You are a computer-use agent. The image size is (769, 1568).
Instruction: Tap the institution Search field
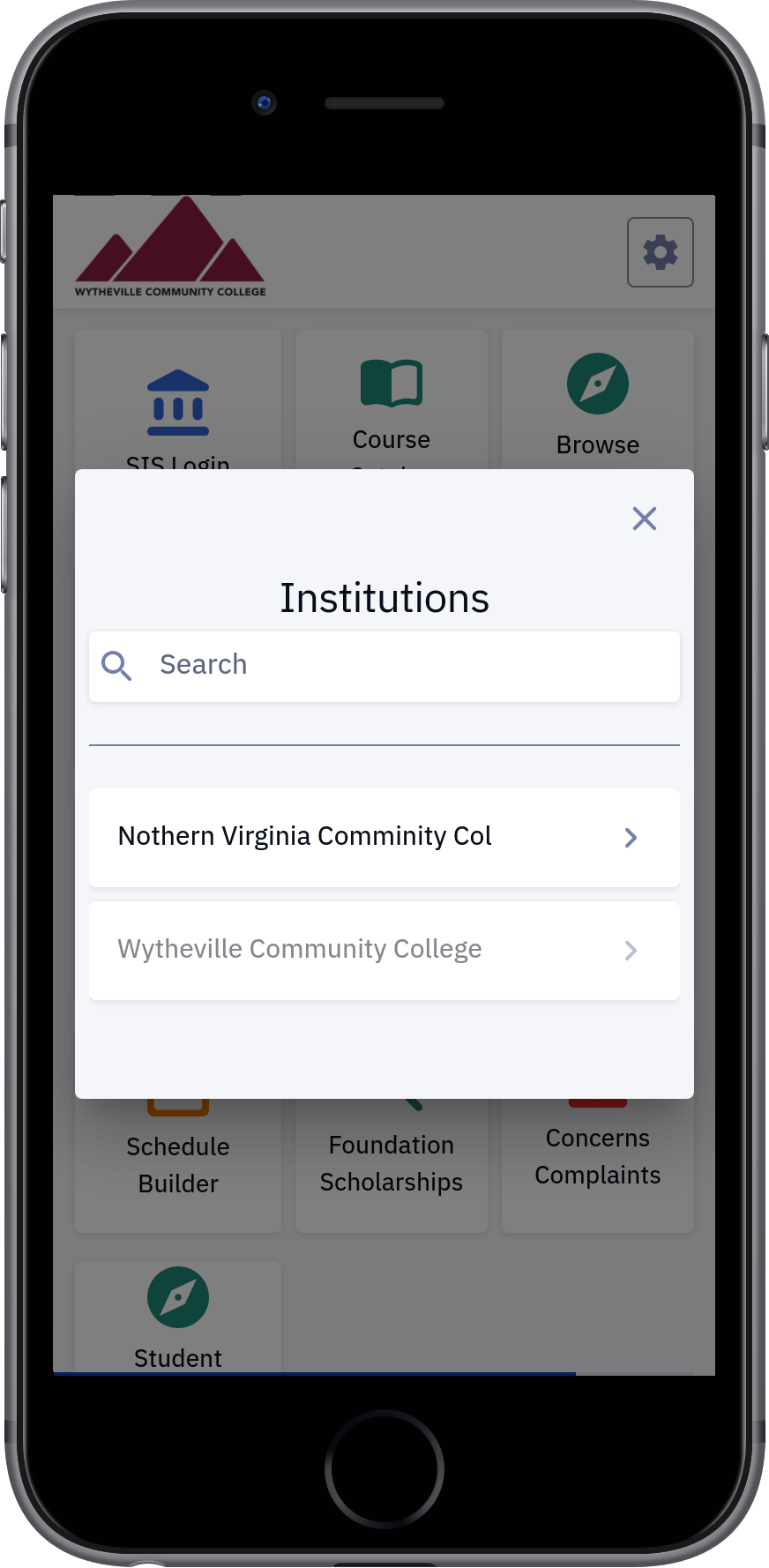[x=384, y=666]
